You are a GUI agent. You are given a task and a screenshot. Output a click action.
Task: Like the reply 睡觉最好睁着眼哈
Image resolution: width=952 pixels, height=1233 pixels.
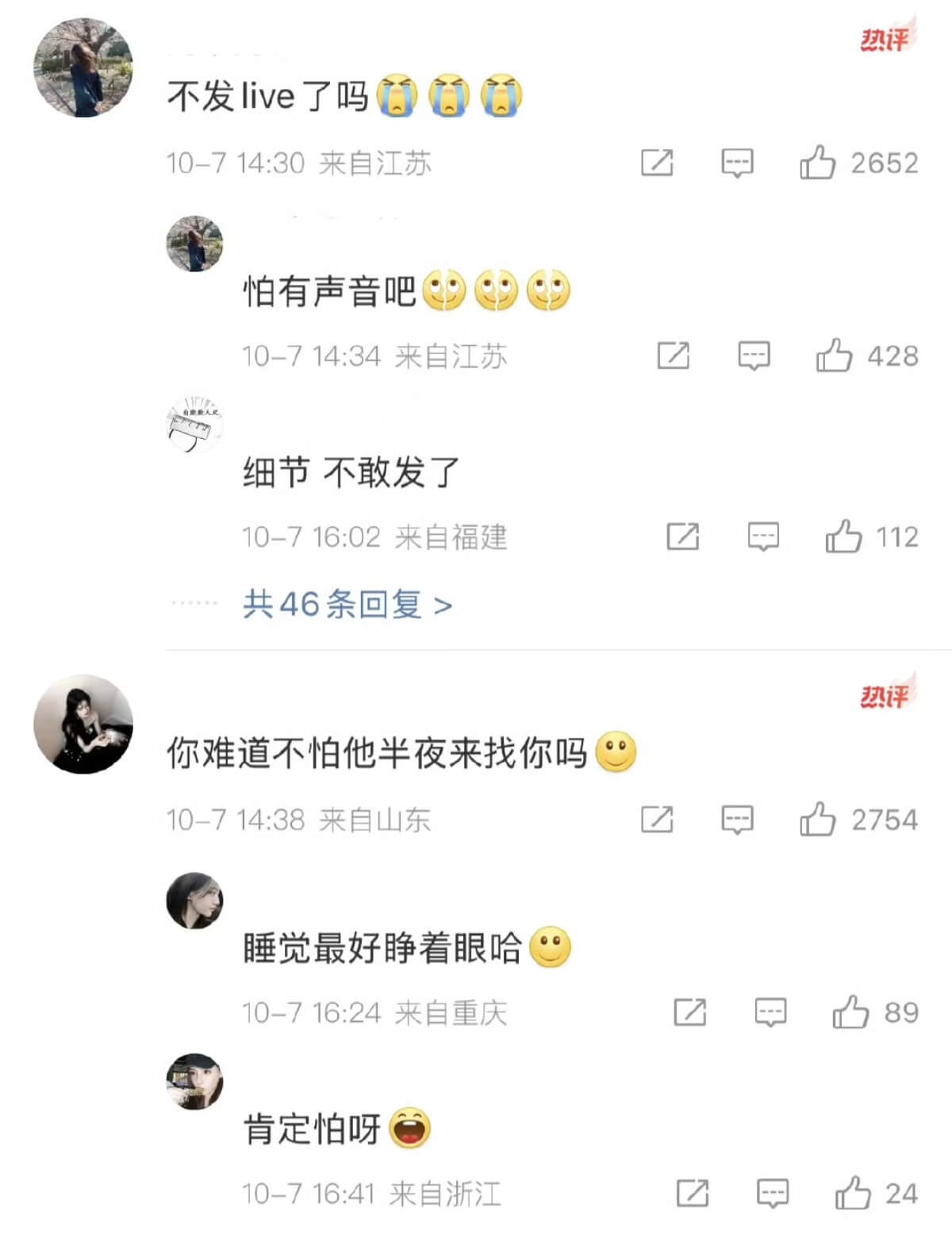[850, 1012]
